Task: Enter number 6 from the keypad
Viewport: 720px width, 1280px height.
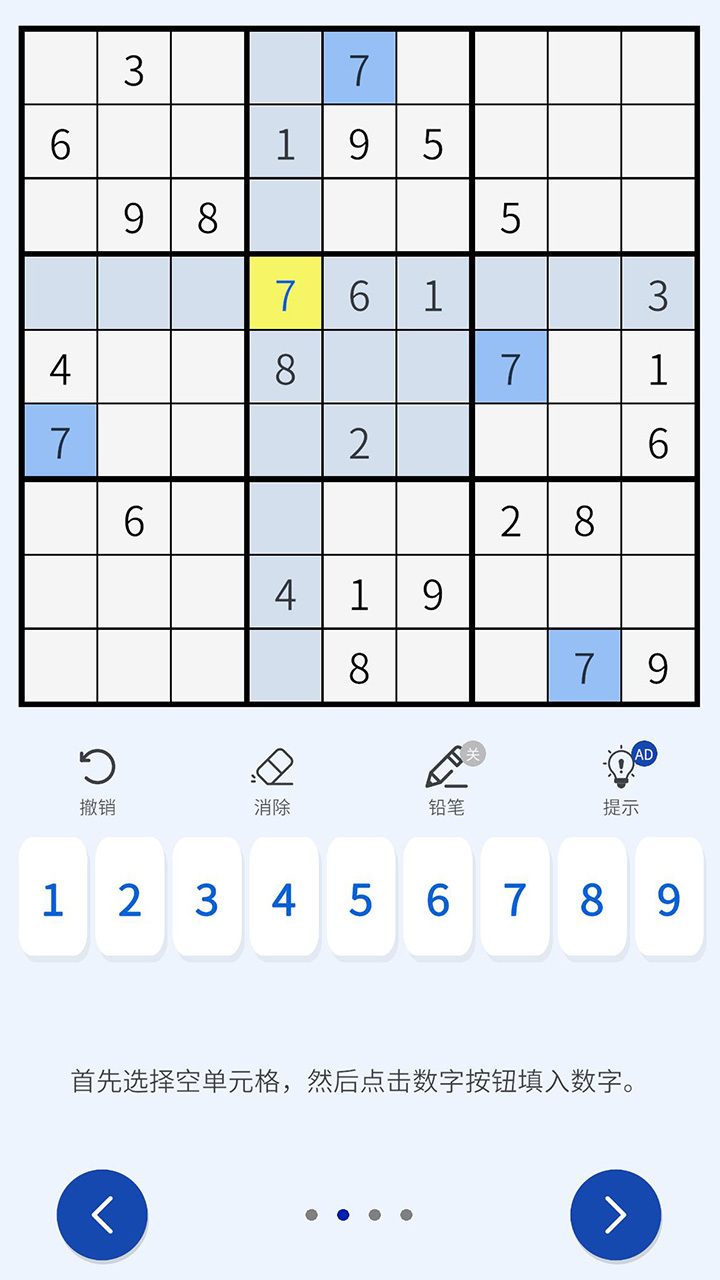Action: click(x=438, y=899)
